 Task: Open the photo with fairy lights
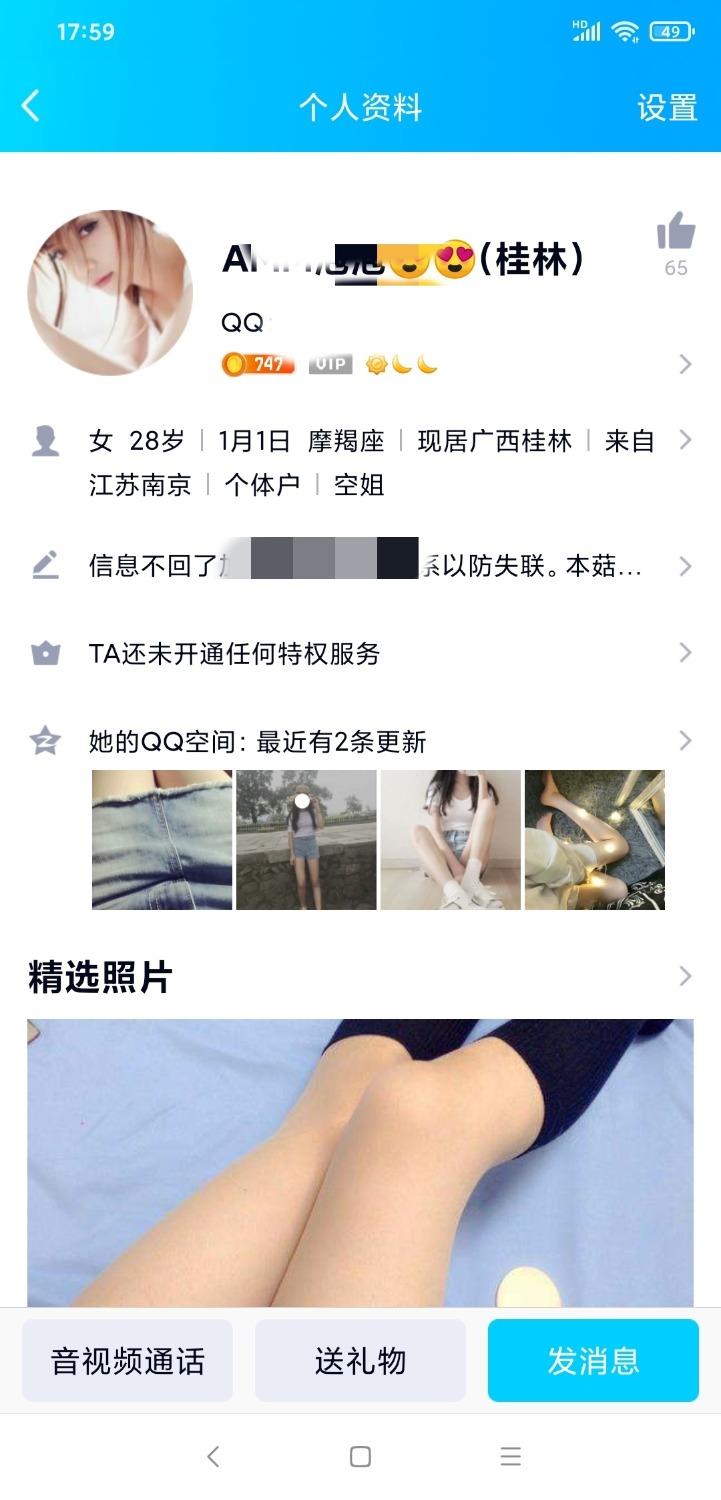[594, 840]
